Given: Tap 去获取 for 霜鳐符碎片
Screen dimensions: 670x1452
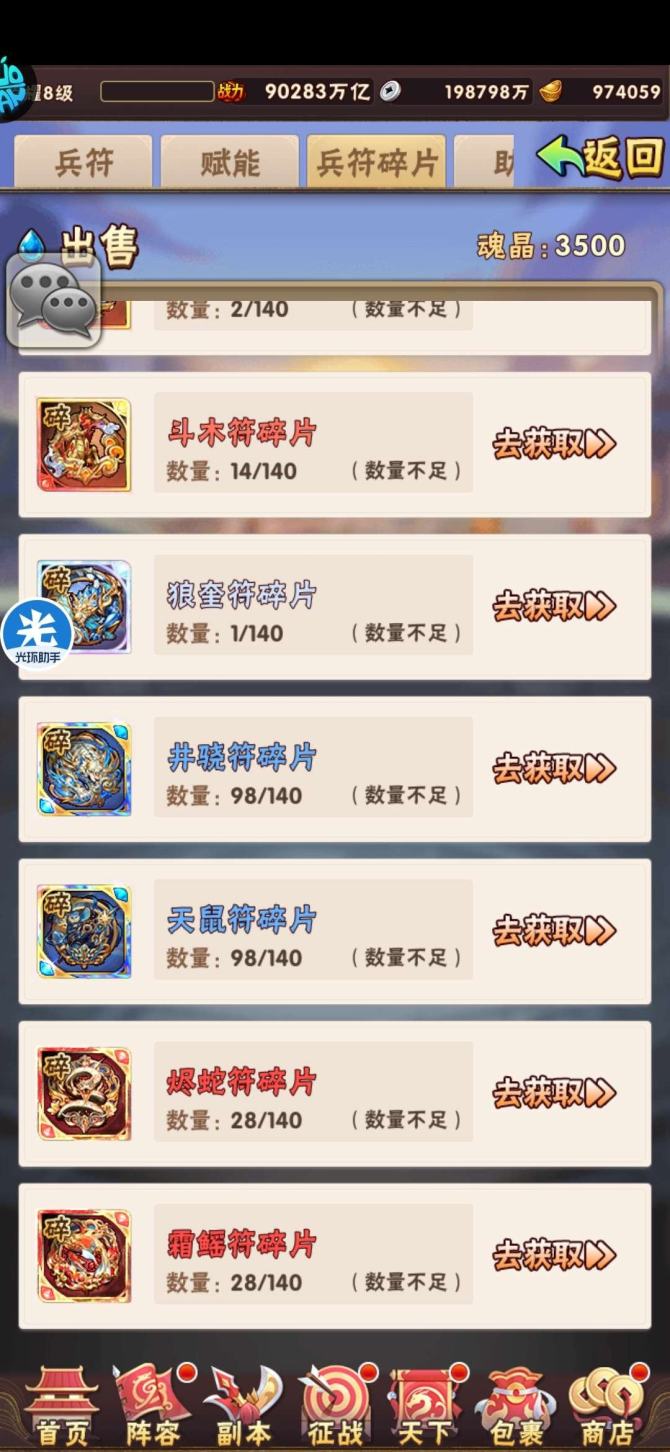Looking at the screenshot, I should point(553,1255).
